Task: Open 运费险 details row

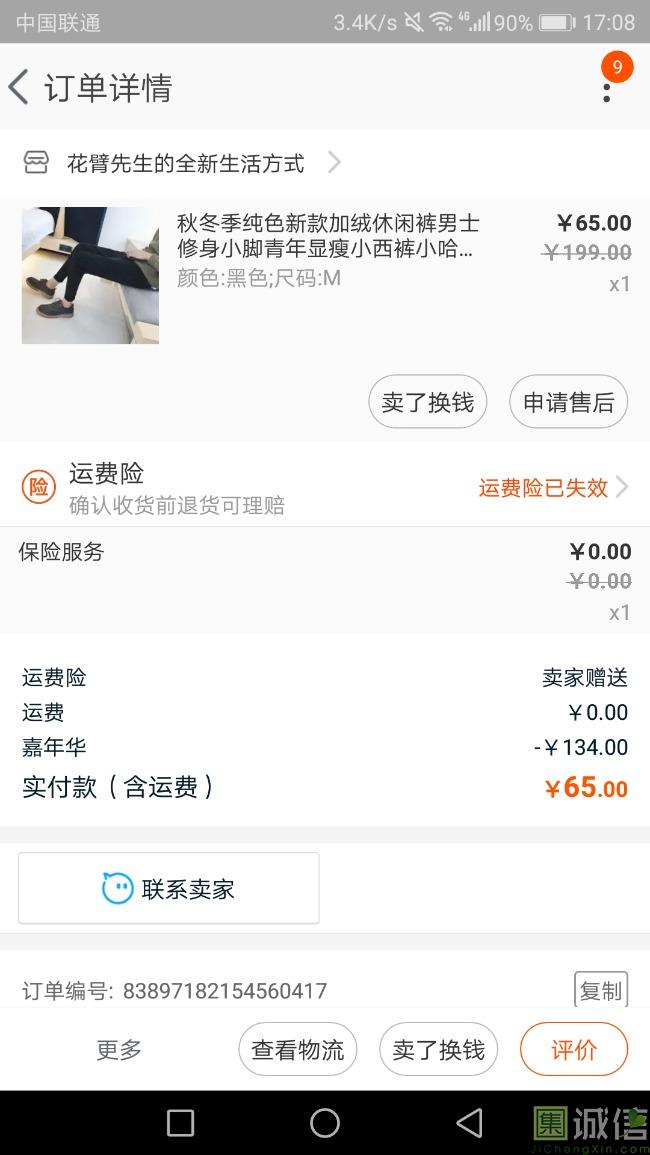Action: 325,488
